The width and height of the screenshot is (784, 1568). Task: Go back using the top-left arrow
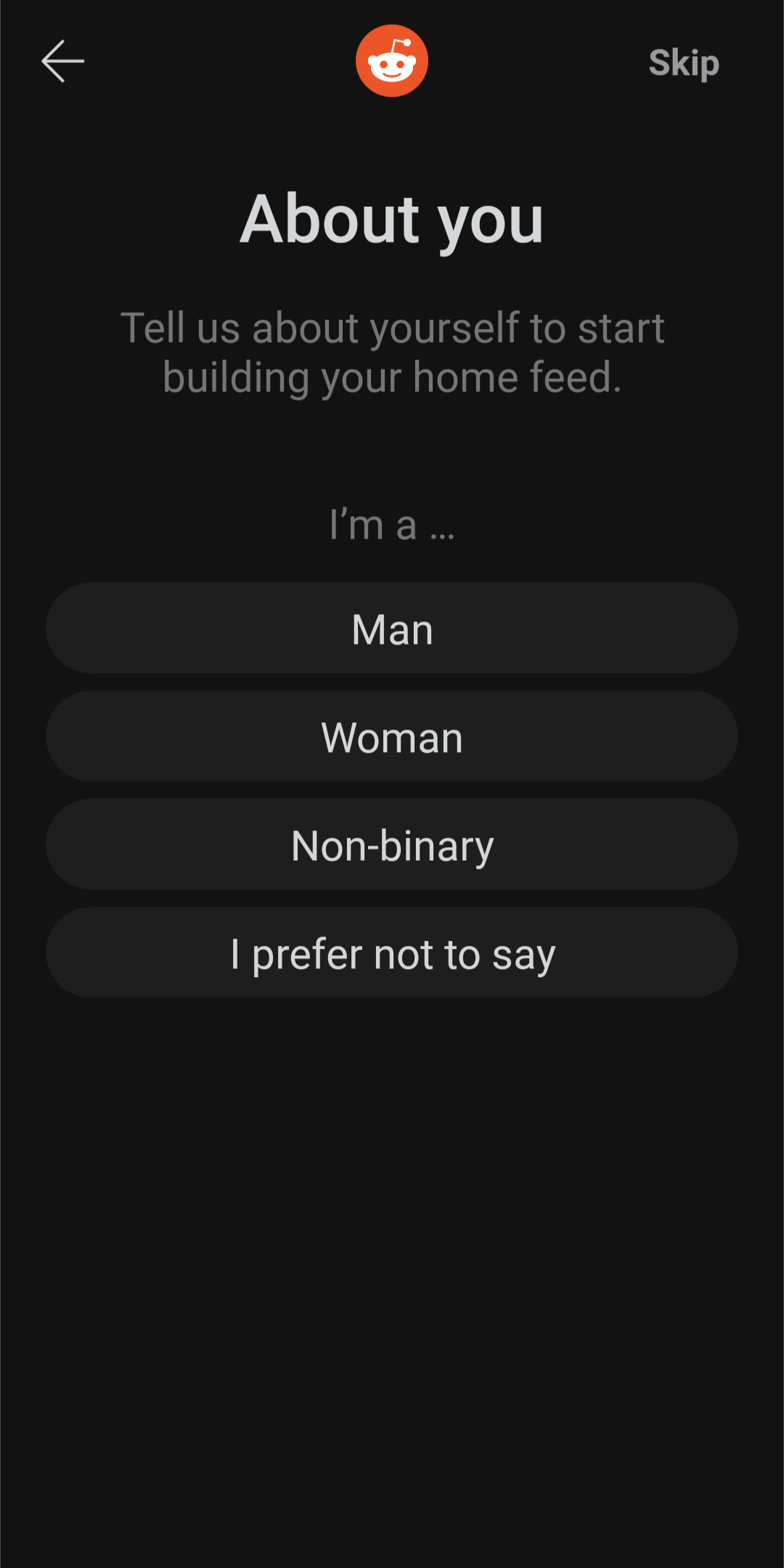pyautogui.click(x=63, y=62)
